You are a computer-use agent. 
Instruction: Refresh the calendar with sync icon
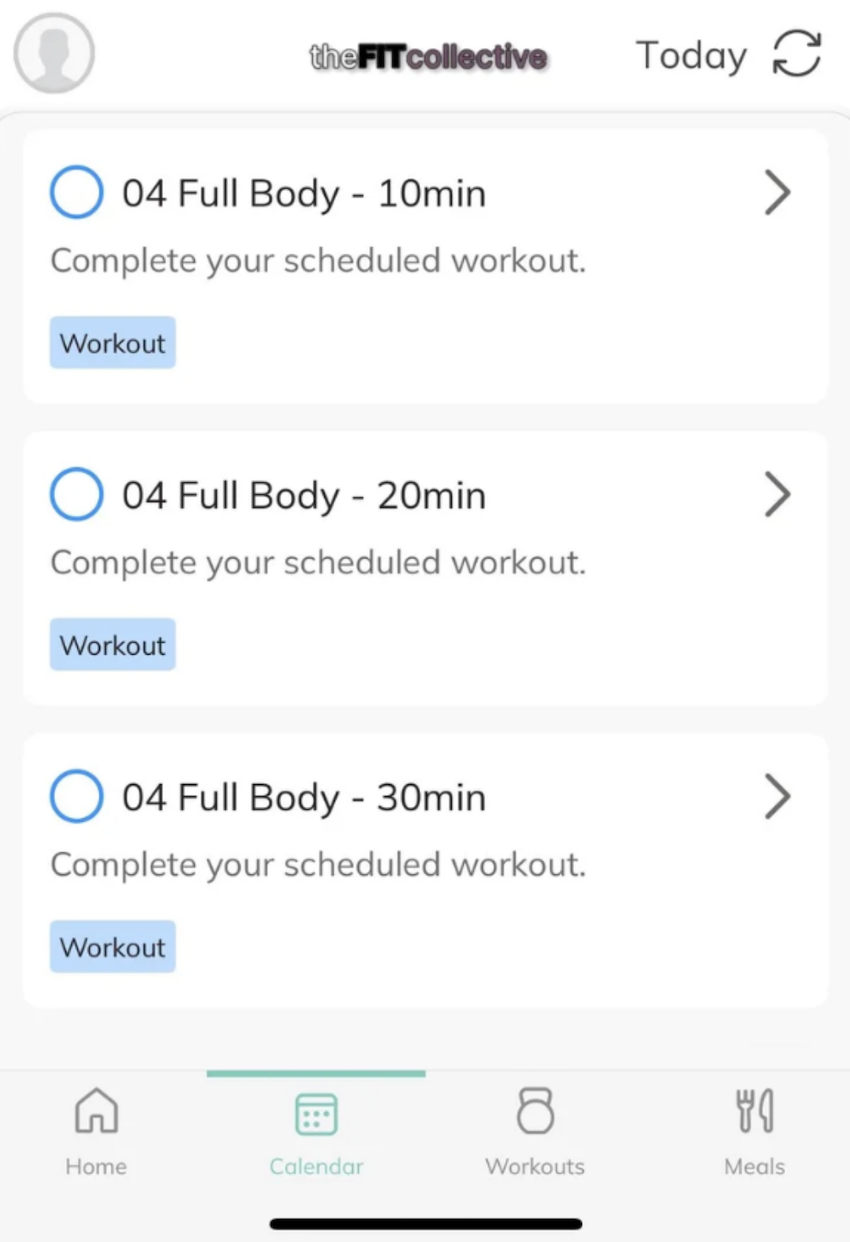797,55
